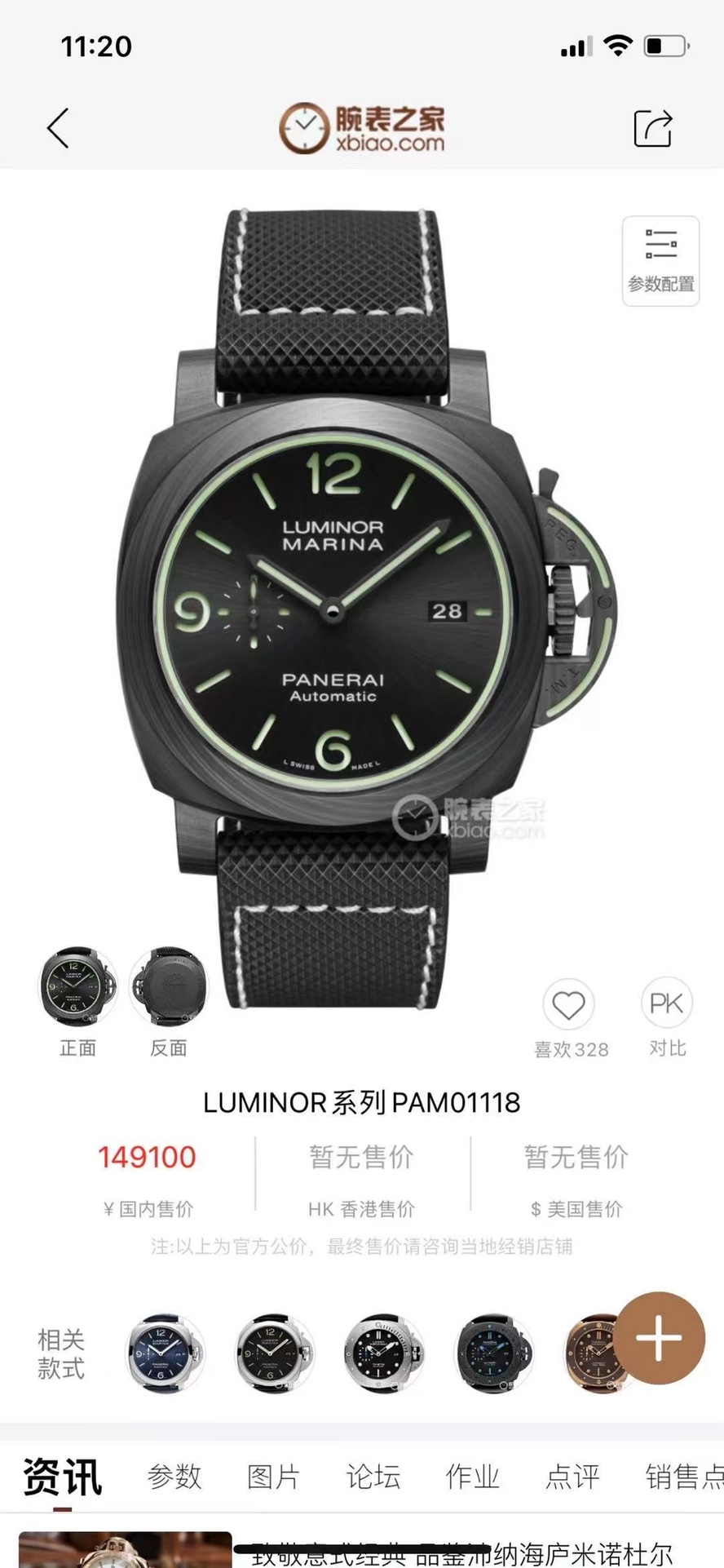Select the 作业 tab
The width and height of the screenshot is (724, 1568).
(x=473, y=1477)
